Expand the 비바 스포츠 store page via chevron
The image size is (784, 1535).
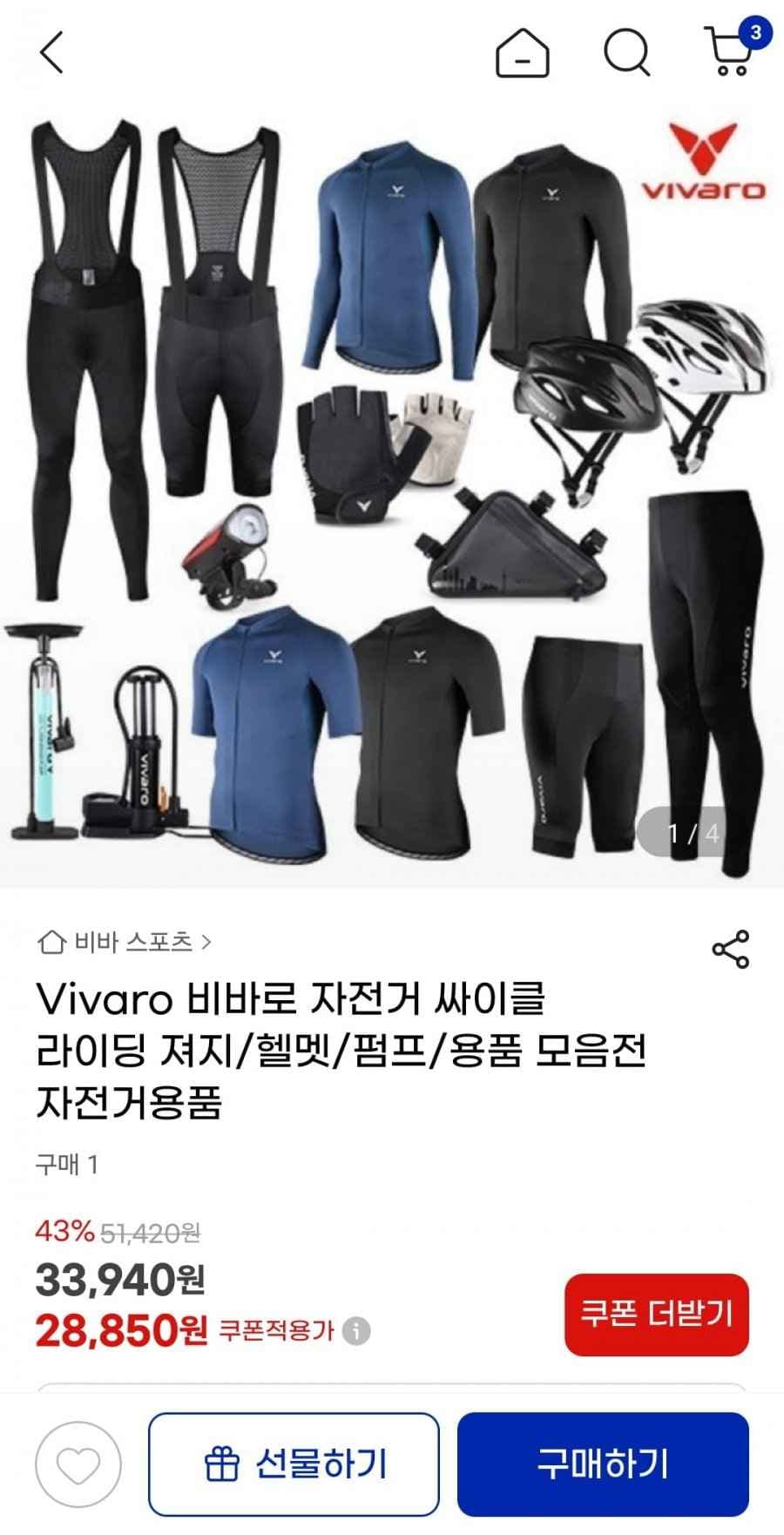point(207,941)
